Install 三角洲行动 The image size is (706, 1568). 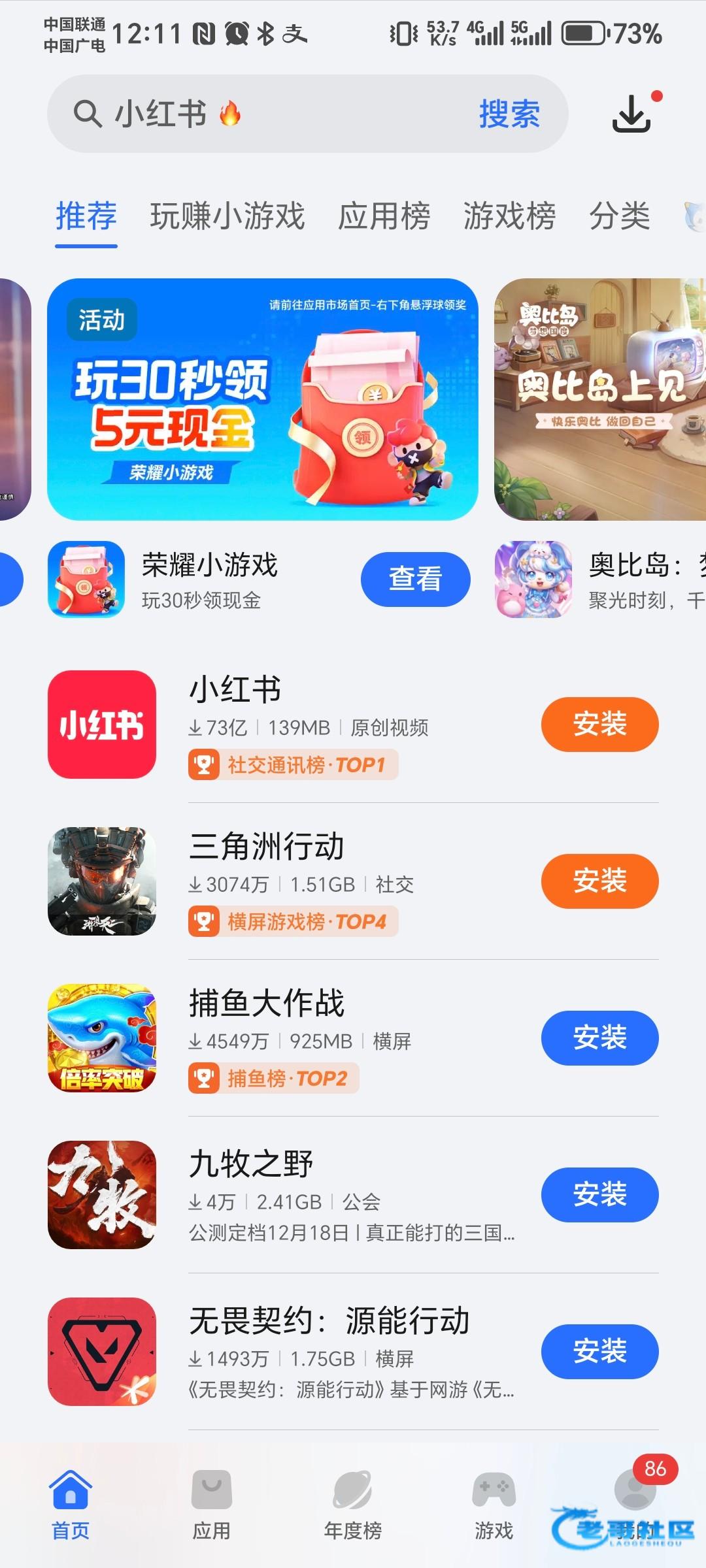point(599,881)
